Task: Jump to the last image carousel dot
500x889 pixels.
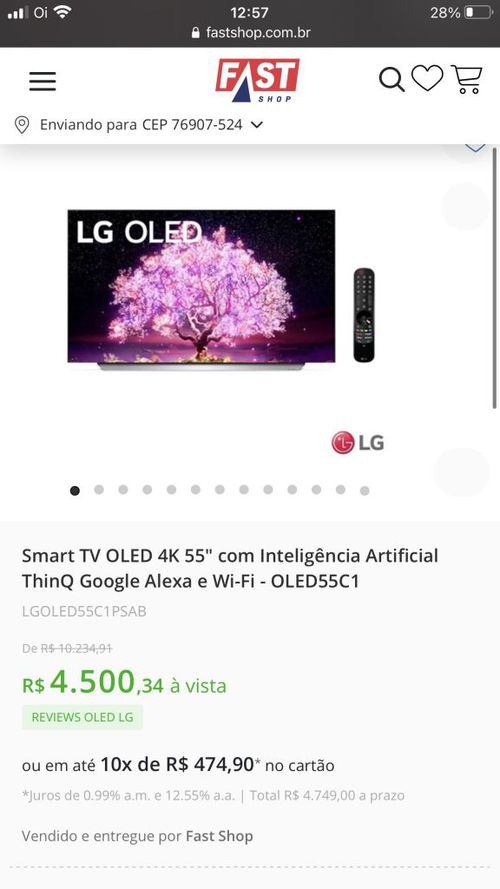Action: click(365, 490)
